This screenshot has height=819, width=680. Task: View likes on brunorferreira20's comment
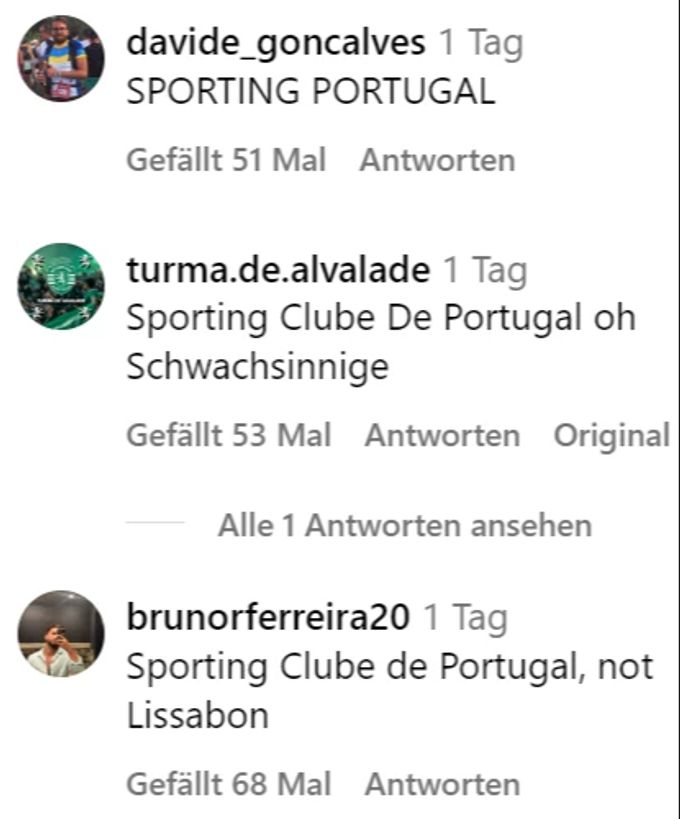(x=228, y=784)
